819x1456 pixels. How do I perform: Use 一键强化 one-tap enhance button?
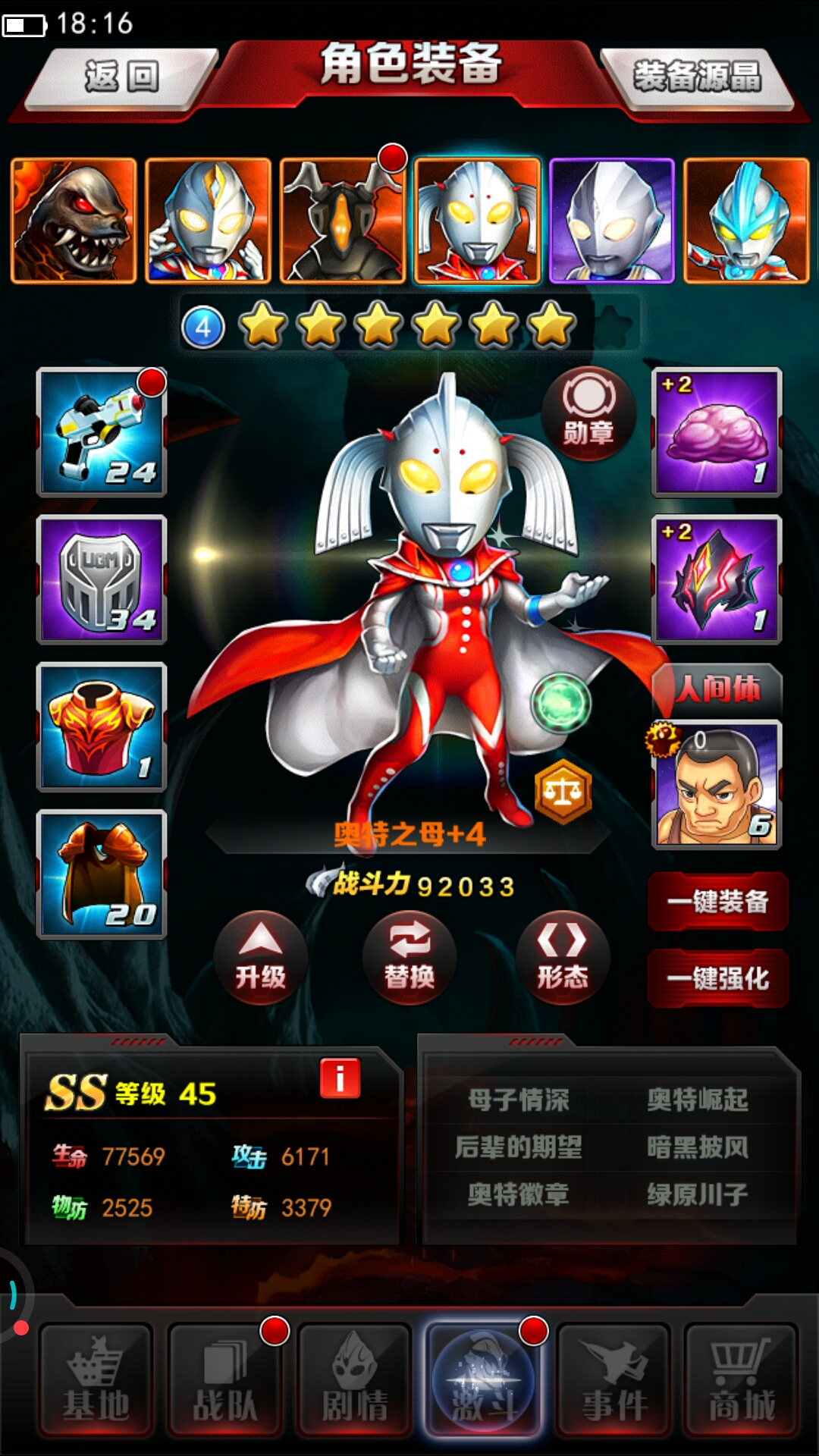(x=717, y=978)
